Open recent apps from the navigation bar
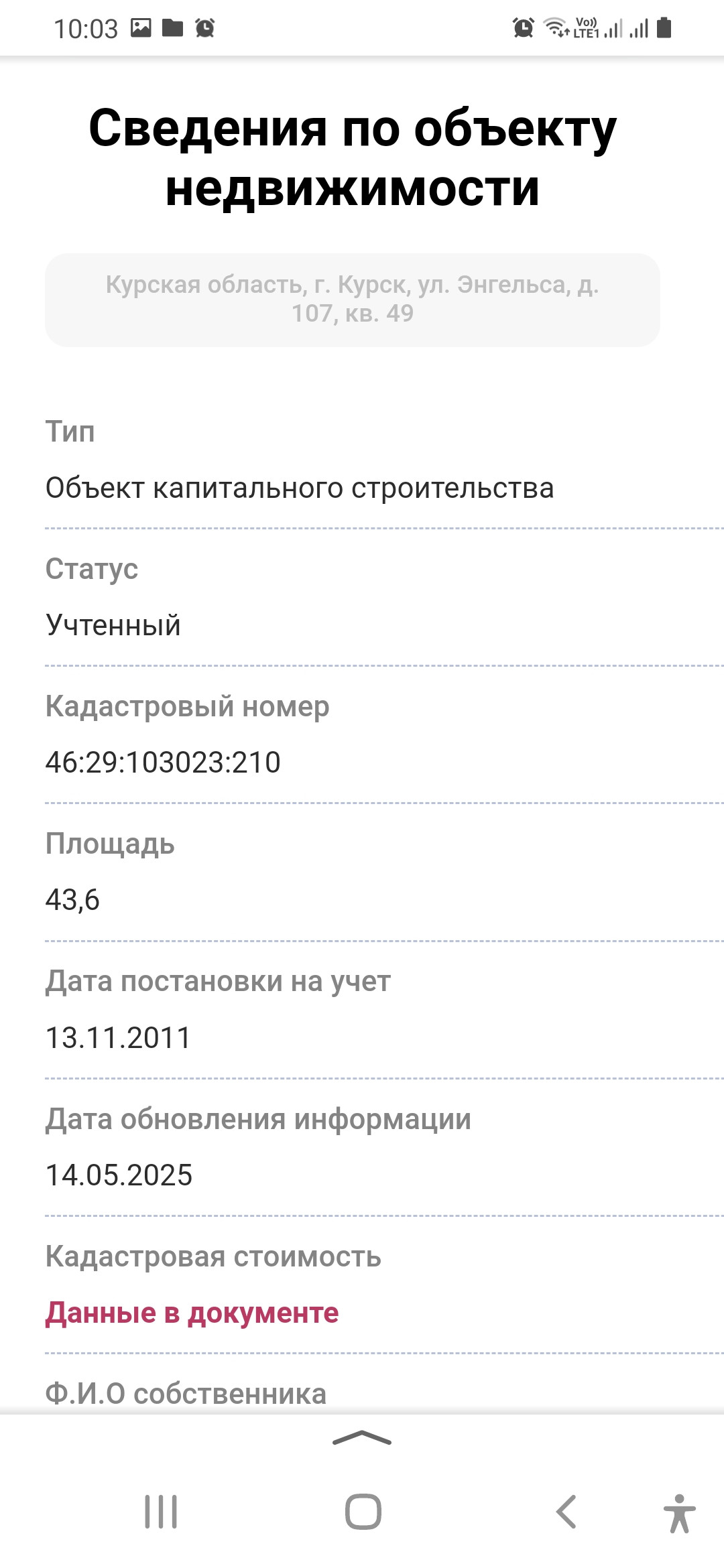The width and height of the screenshot is (724, 1568). pos(161,1512)
